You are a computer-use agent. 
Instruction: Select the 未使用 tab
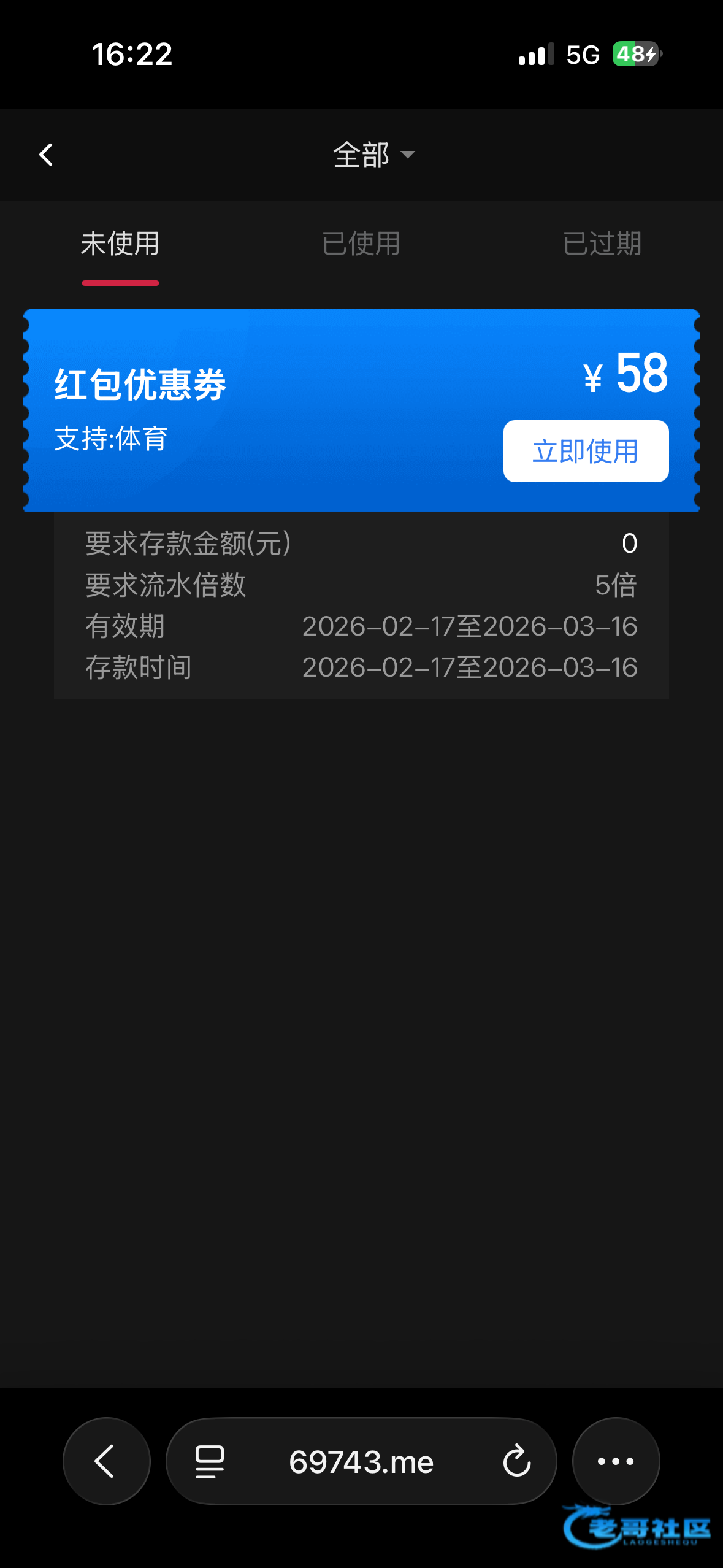tap(120, 244)
